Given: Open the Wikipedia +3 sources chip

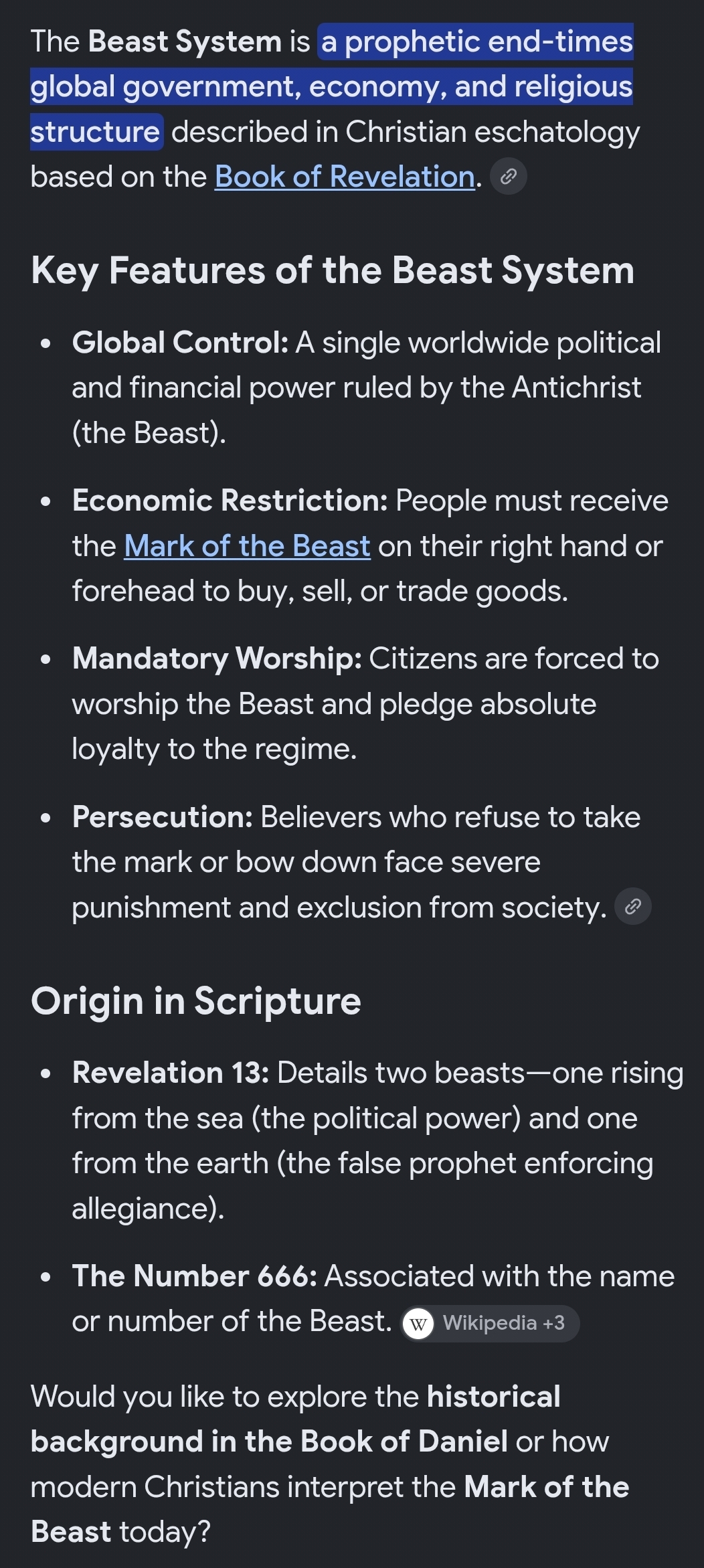Looking at the screenshot, I should [x=490, y=1323].
